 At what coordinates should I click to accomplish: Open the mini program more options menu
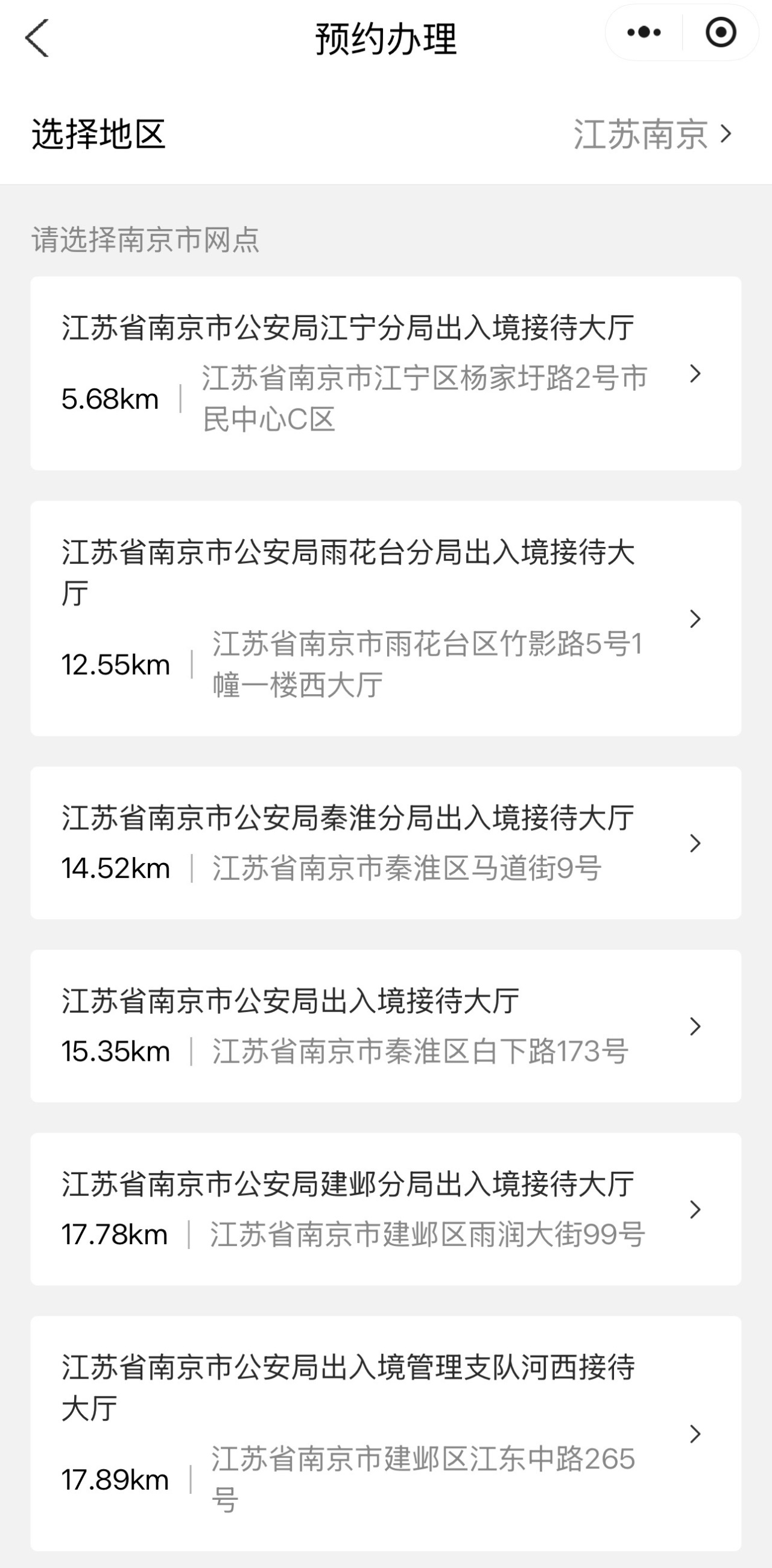[x=644, y=32]
